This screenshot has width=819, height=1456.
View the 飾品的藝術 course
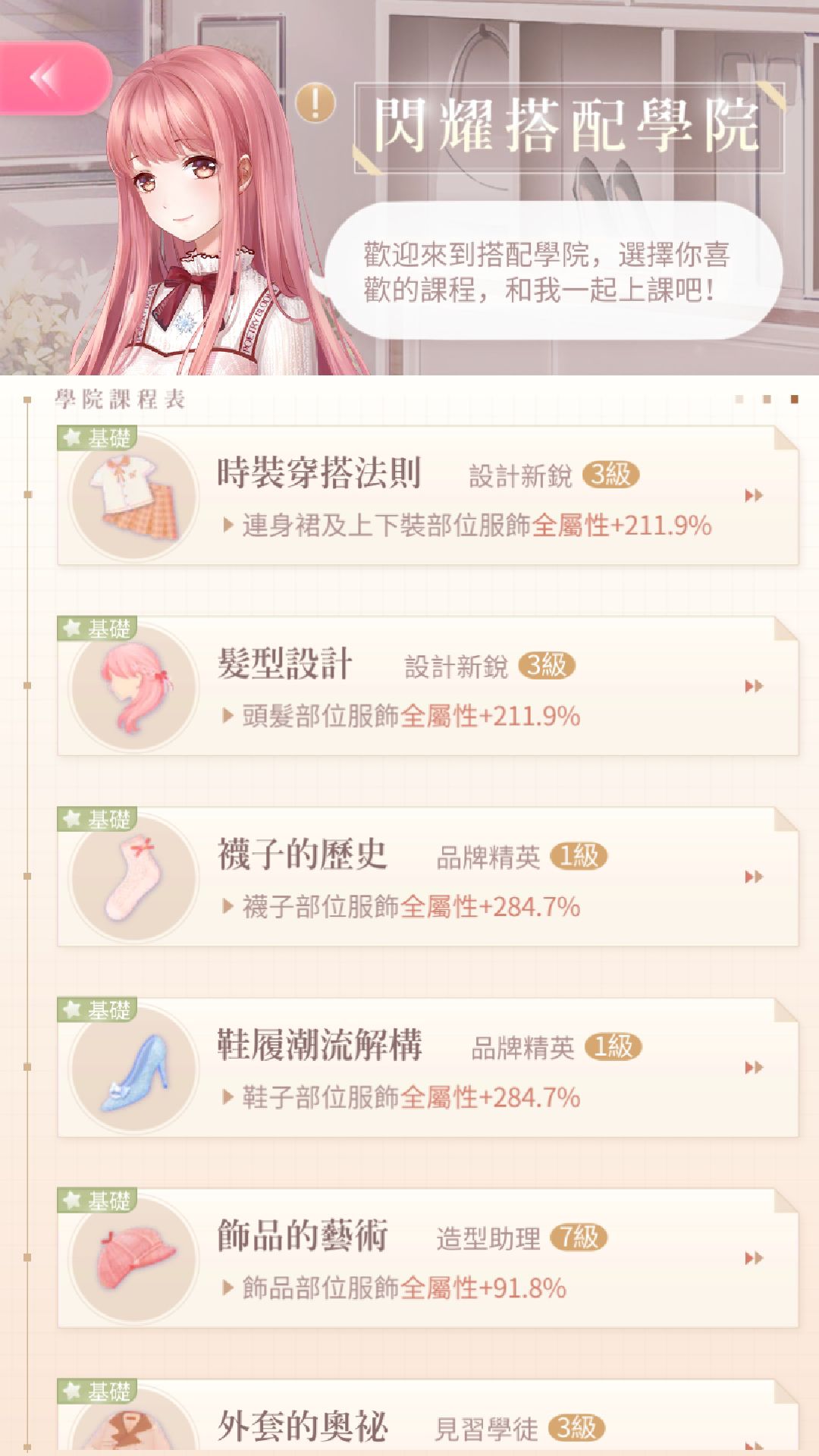[x=428, y=1258]
